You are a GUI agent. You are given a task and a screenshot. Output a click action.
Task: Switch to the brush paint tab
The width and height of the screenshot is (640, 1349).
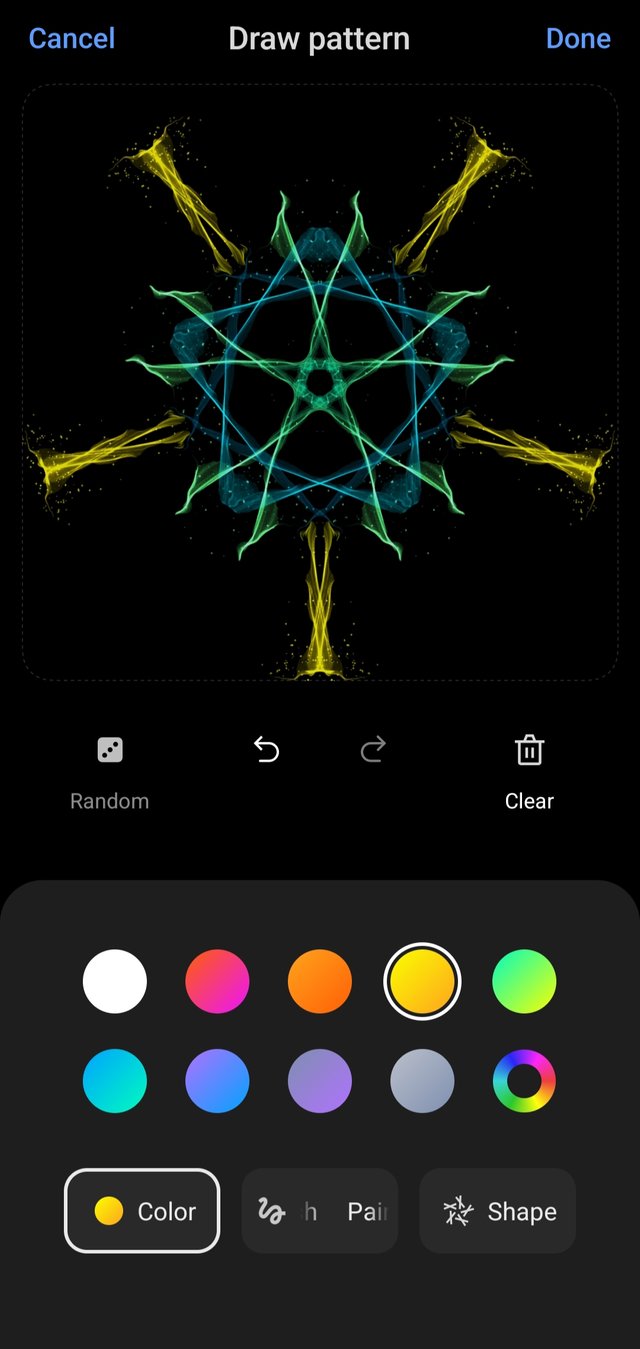[x=320, y=1211]
